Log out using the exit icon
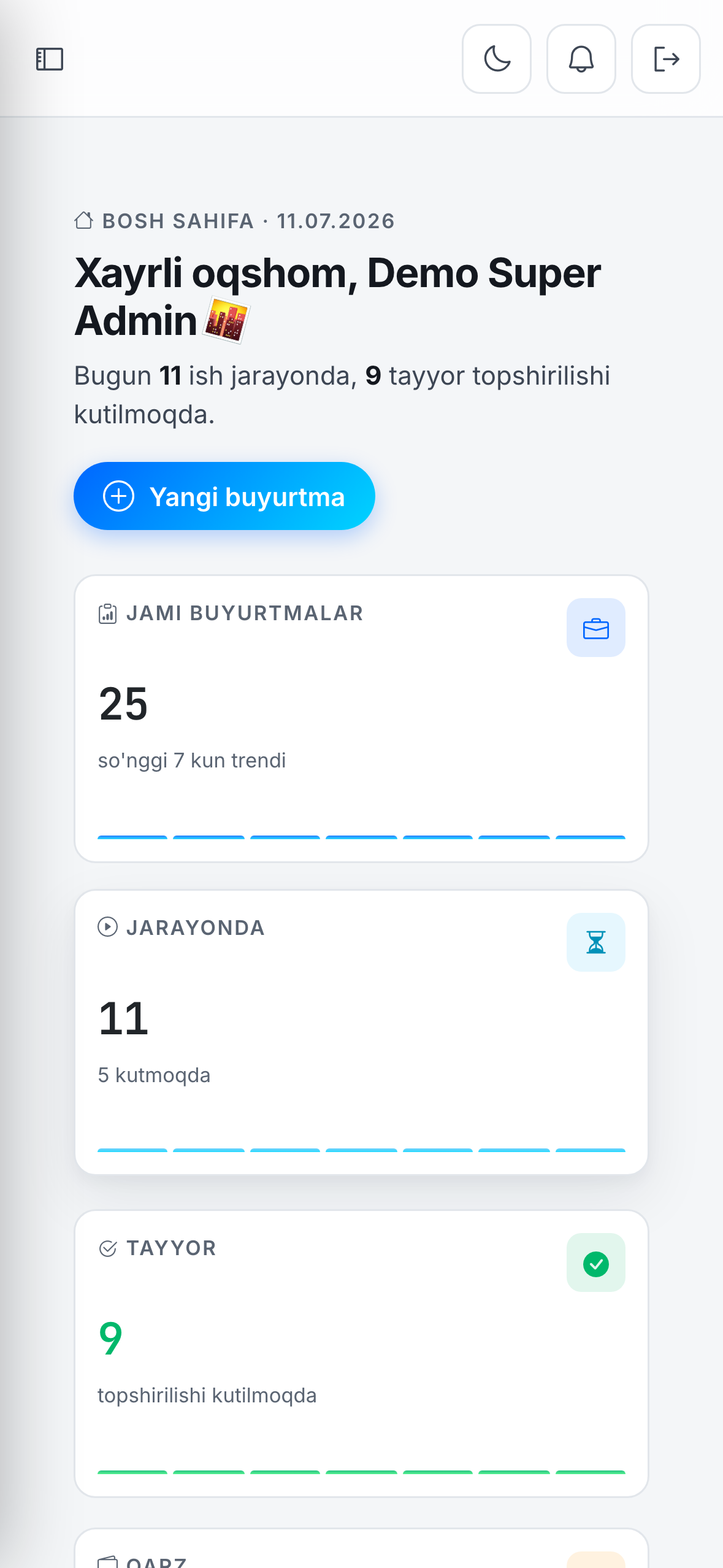The height and width of the screenshot is (1568, 723). (x=666, y=59)
